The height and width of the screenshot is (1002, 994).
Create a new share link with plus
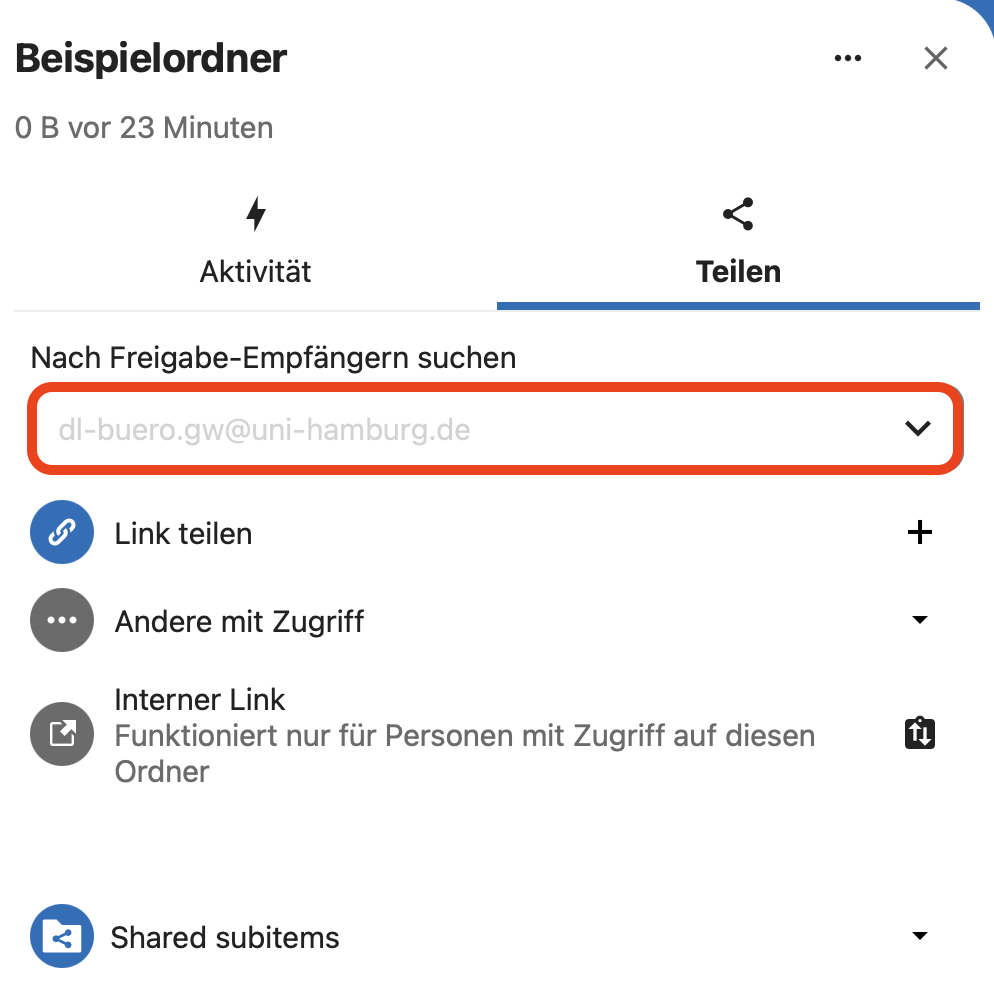[919, 533]
